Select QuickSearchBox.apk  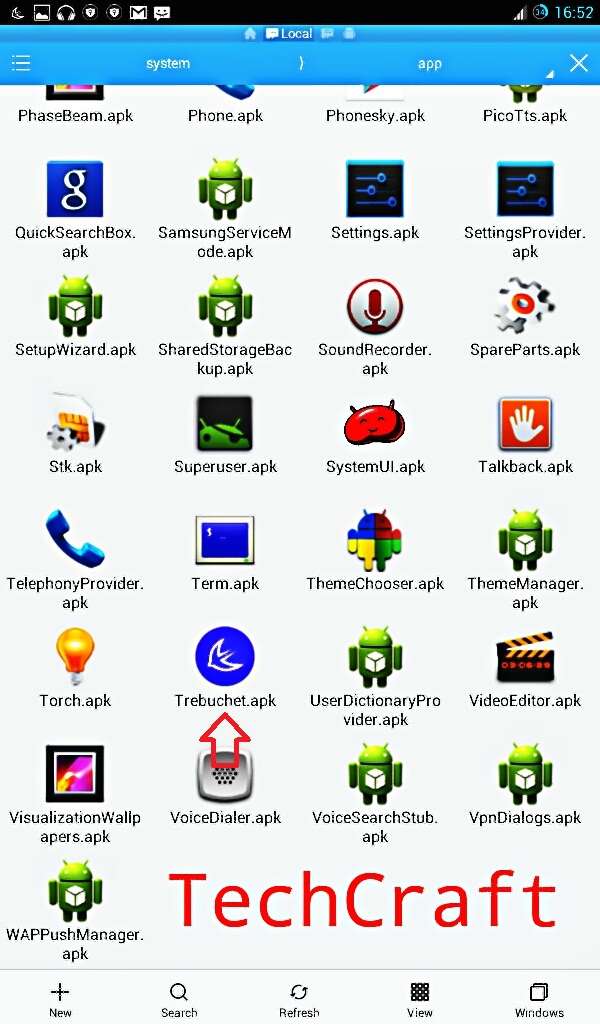tap(75, 190)
